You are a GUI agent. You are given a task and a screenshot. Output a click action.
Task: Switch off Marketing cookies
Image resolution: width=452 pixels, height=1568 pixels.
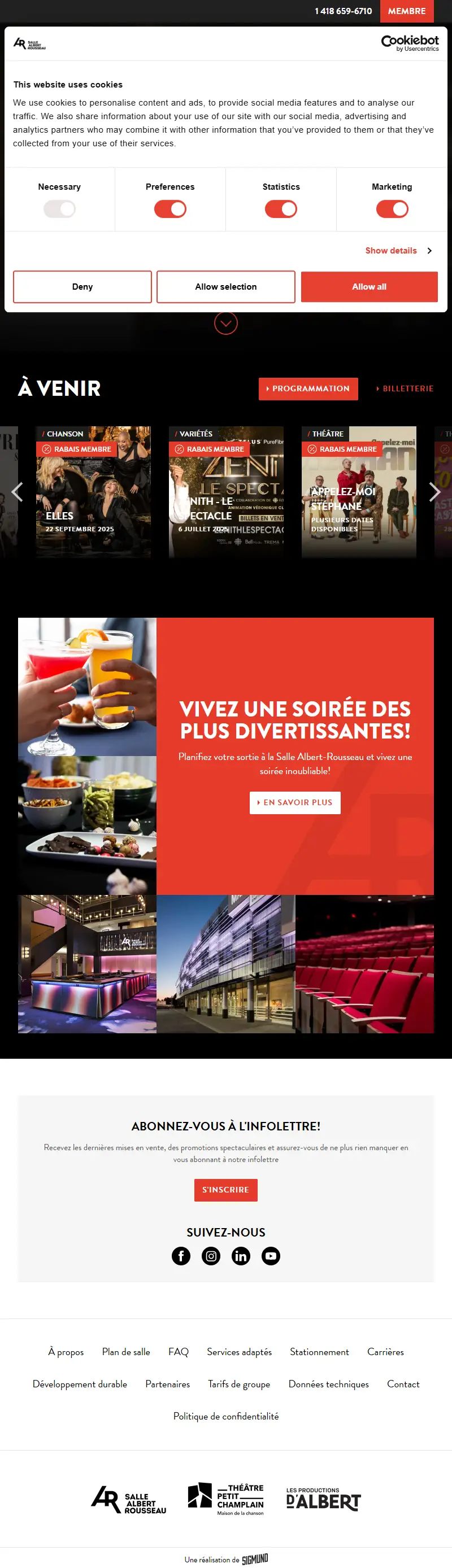tap(392, 209)
